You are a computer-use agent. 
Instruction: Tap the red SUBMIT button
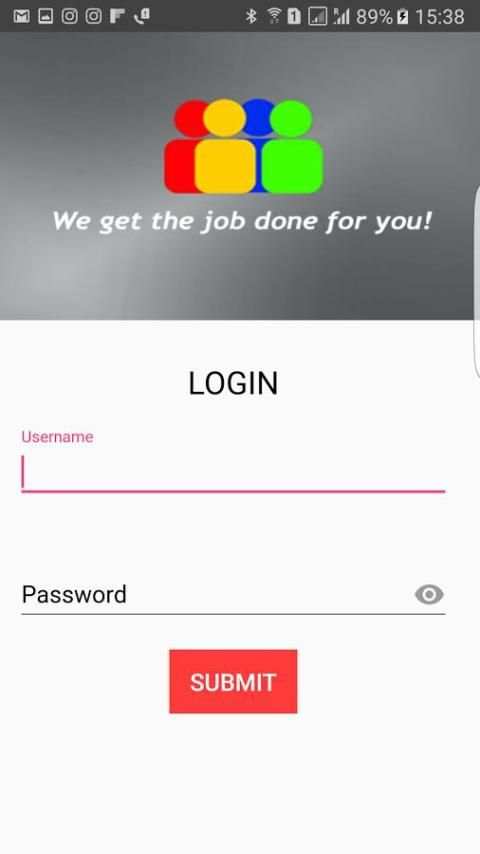click(x=233, y=681)
